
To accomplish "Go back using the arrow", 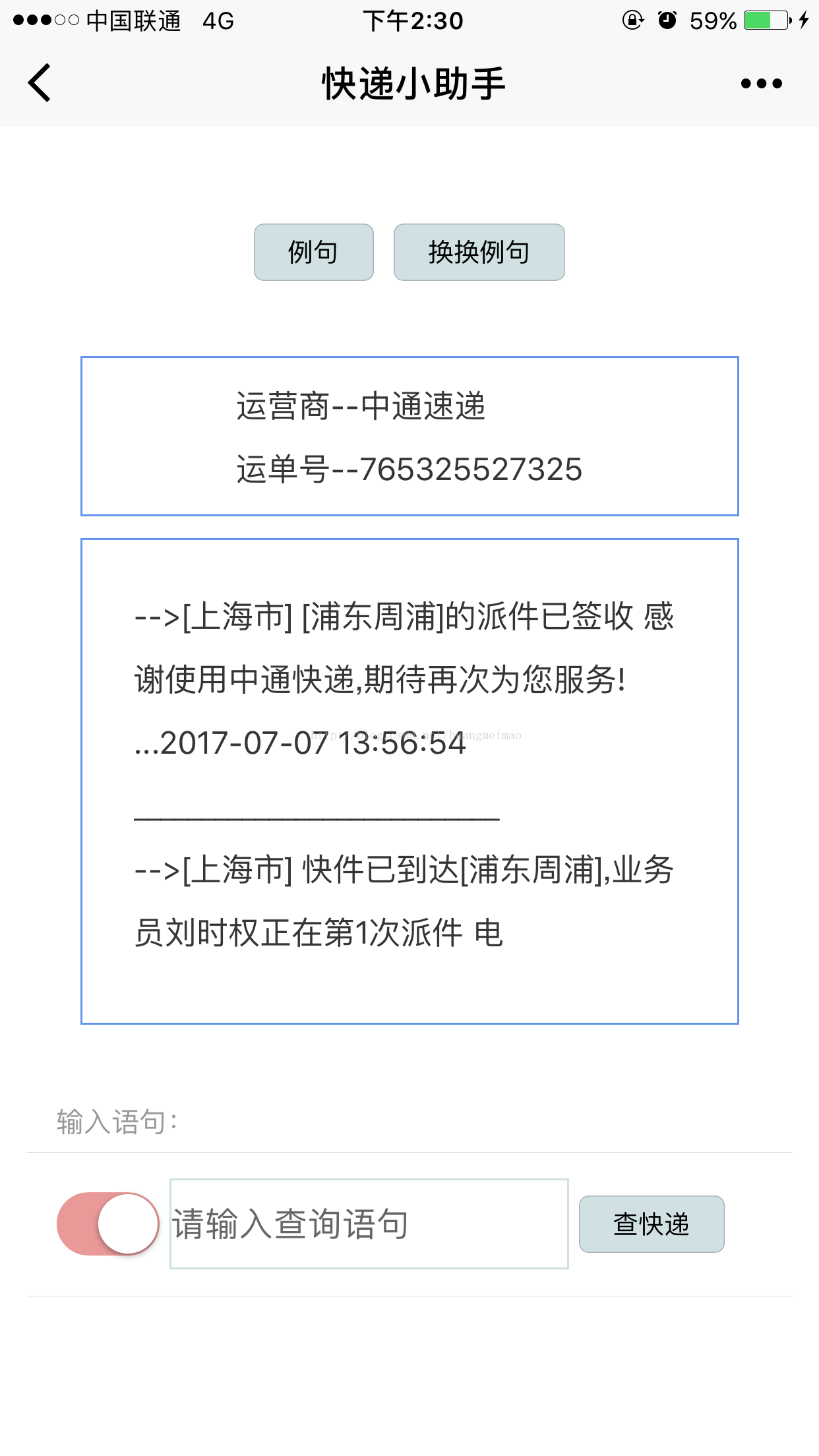I will pyautogui.click(x=40, y=83).
